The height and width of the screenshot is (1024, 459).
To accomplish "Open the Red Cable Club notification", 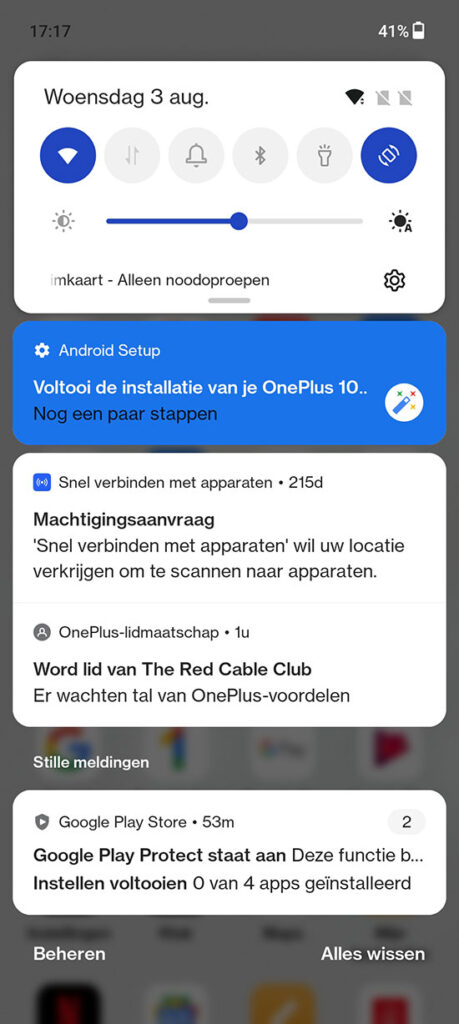I will point(229,664).
